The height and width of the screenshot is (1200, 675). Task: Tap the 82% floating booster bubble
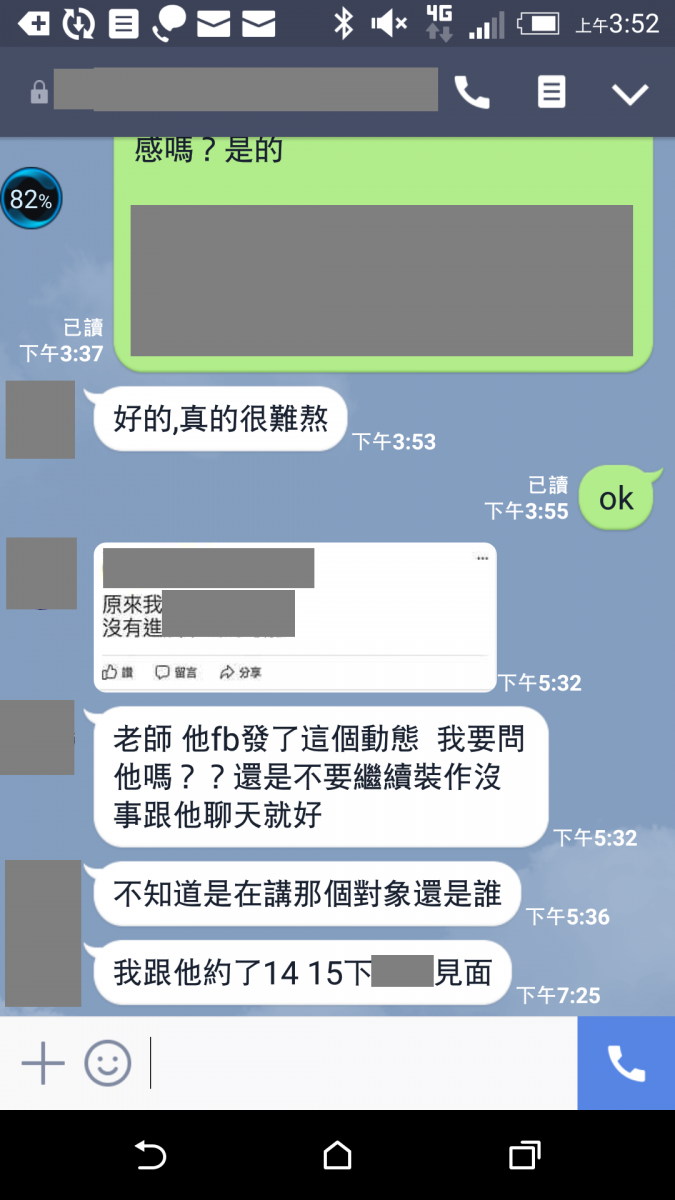tap(31, 199)
